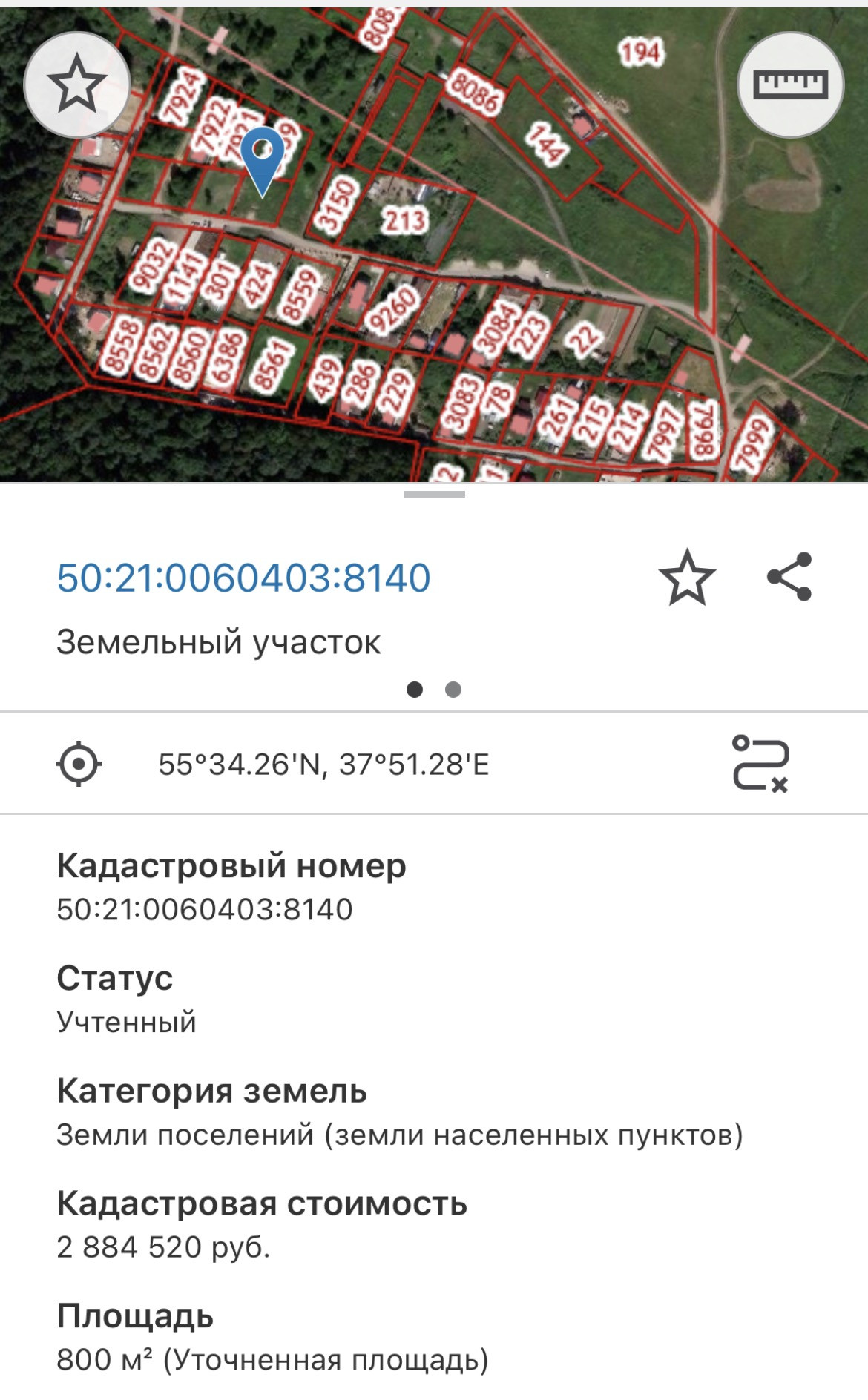Image resolution: width=868 pixels, height=1400 pixels.
Task: Tap the panel's grey drag handle
Action: click(434, 494)
